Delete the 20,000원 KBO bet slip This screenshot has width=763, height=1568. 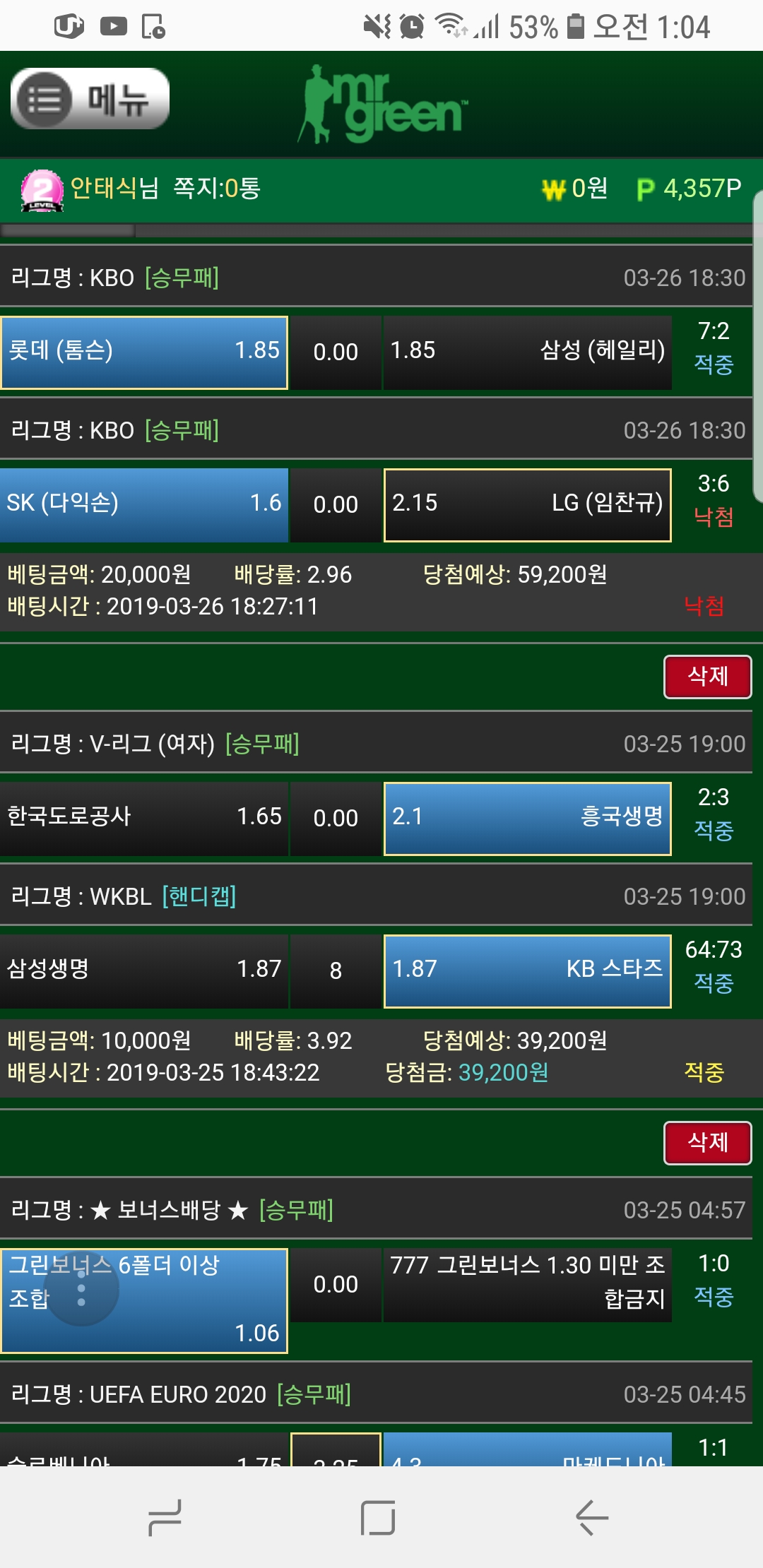click(707, 677)
